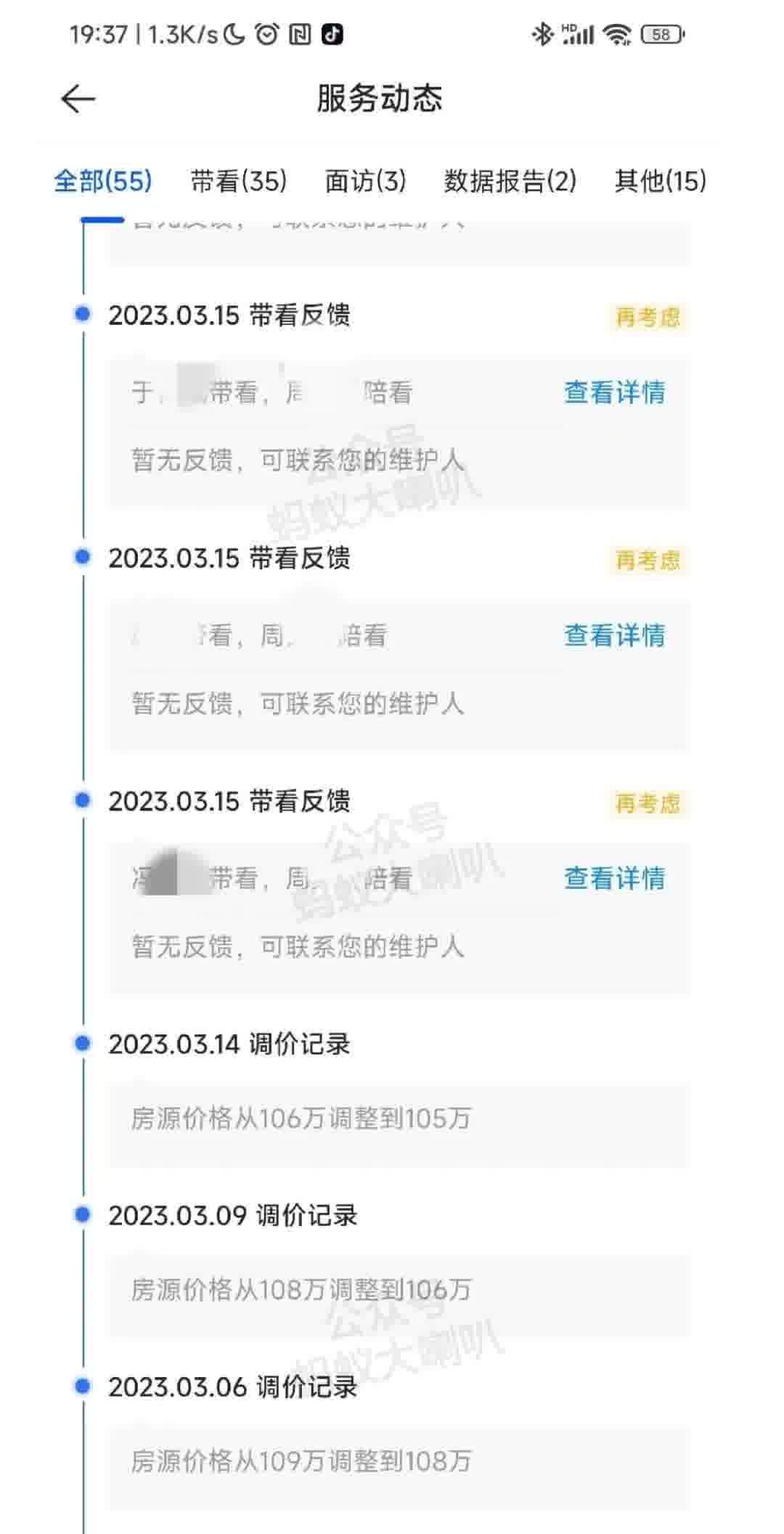Tap 查看详情 on the entry starting with 于
This screenshot has width=784, height=1534.
[614, 393]
